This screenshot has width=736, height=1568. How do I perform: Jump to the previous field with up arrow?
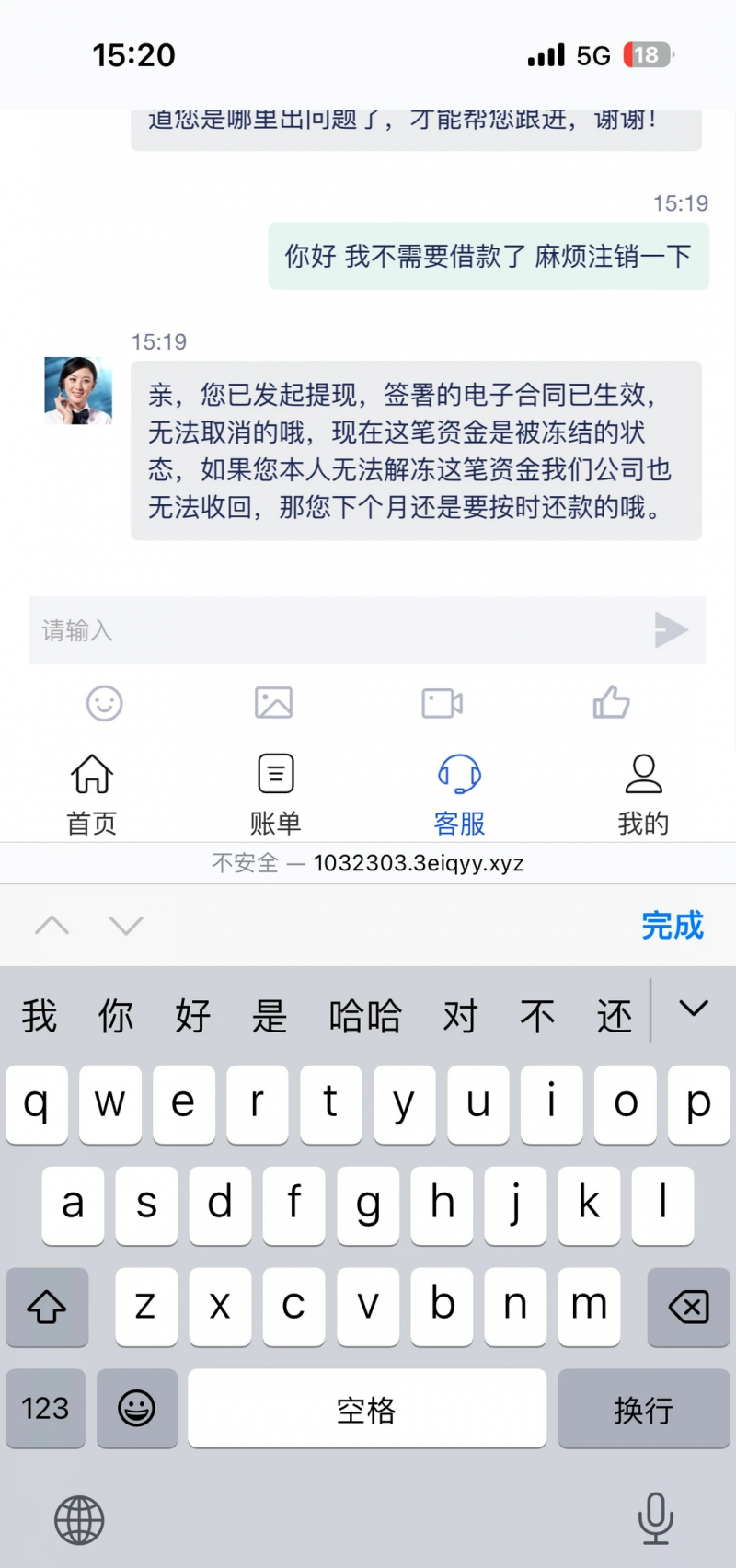click(52, 926)
